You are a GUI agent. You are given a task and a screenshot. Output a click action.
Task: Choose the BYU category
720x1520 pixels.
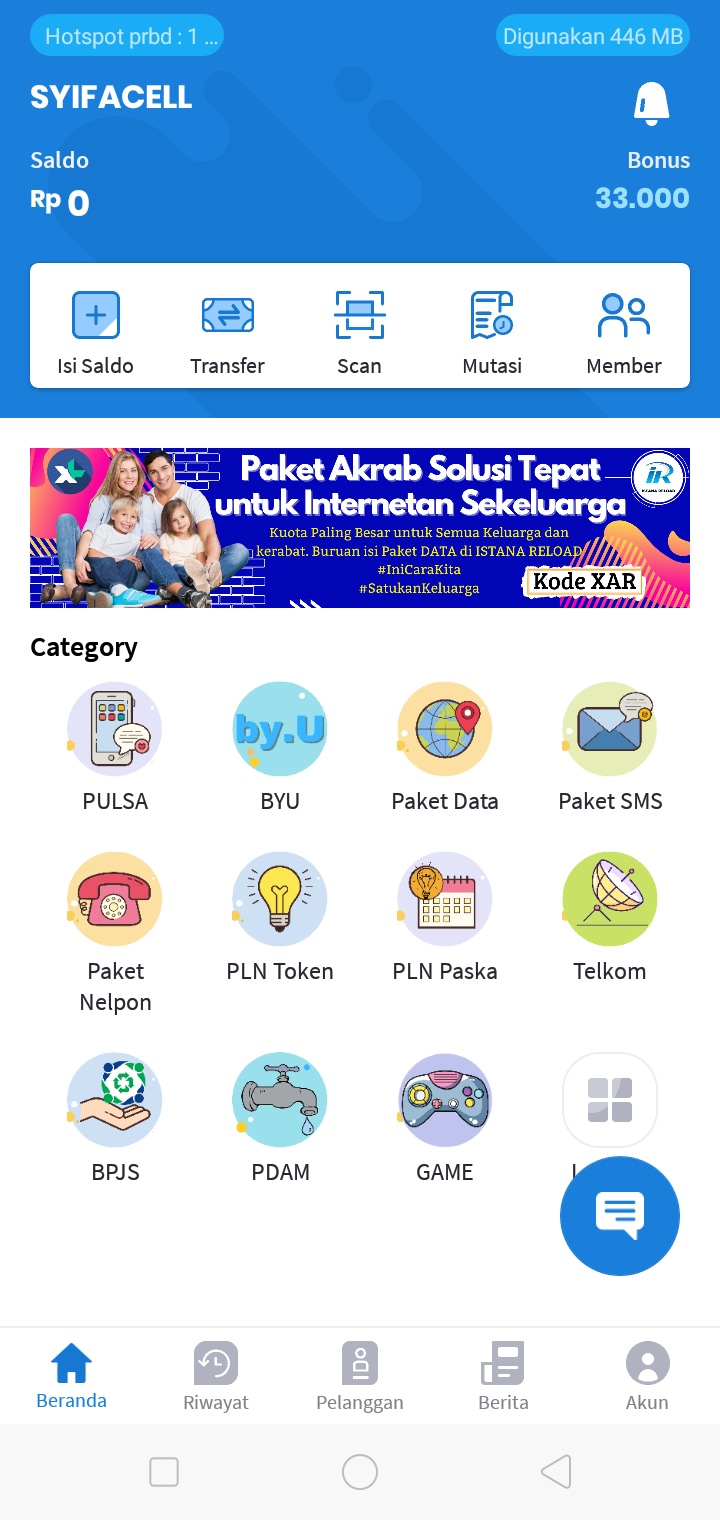coord(280,746)
